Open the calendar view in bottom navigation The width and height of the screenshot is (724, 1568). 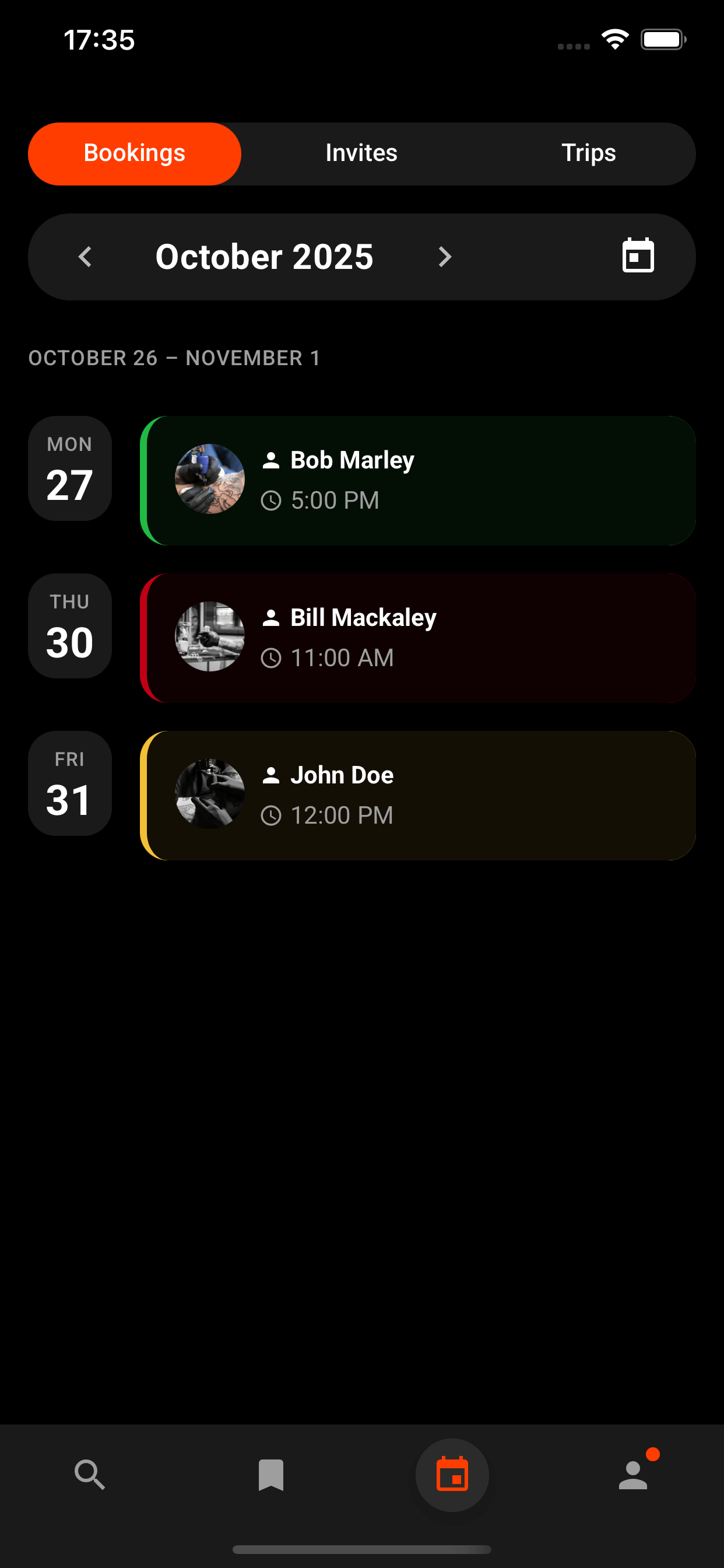click(452, 1475)
